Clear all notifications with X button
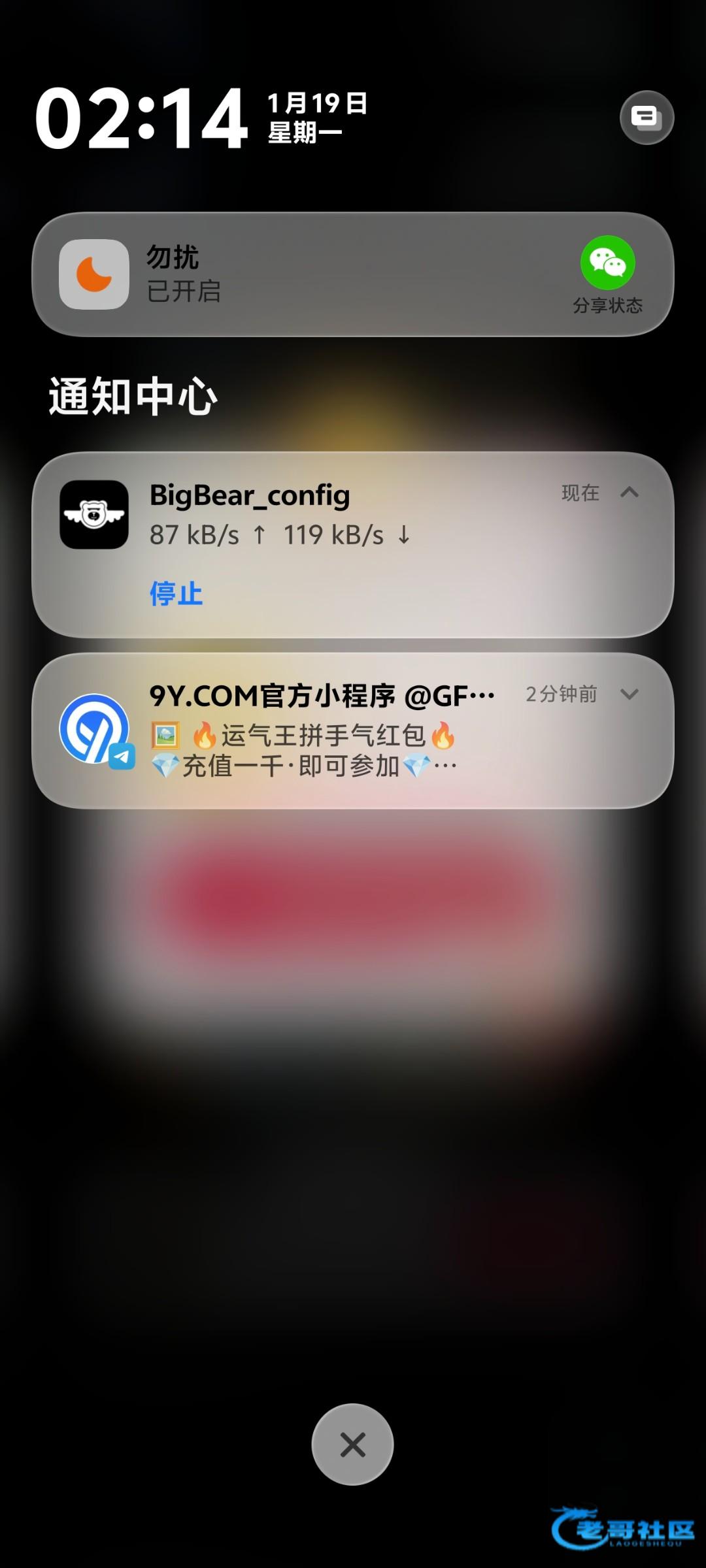Screen dimensions: 706x1568 point(352,1445)
